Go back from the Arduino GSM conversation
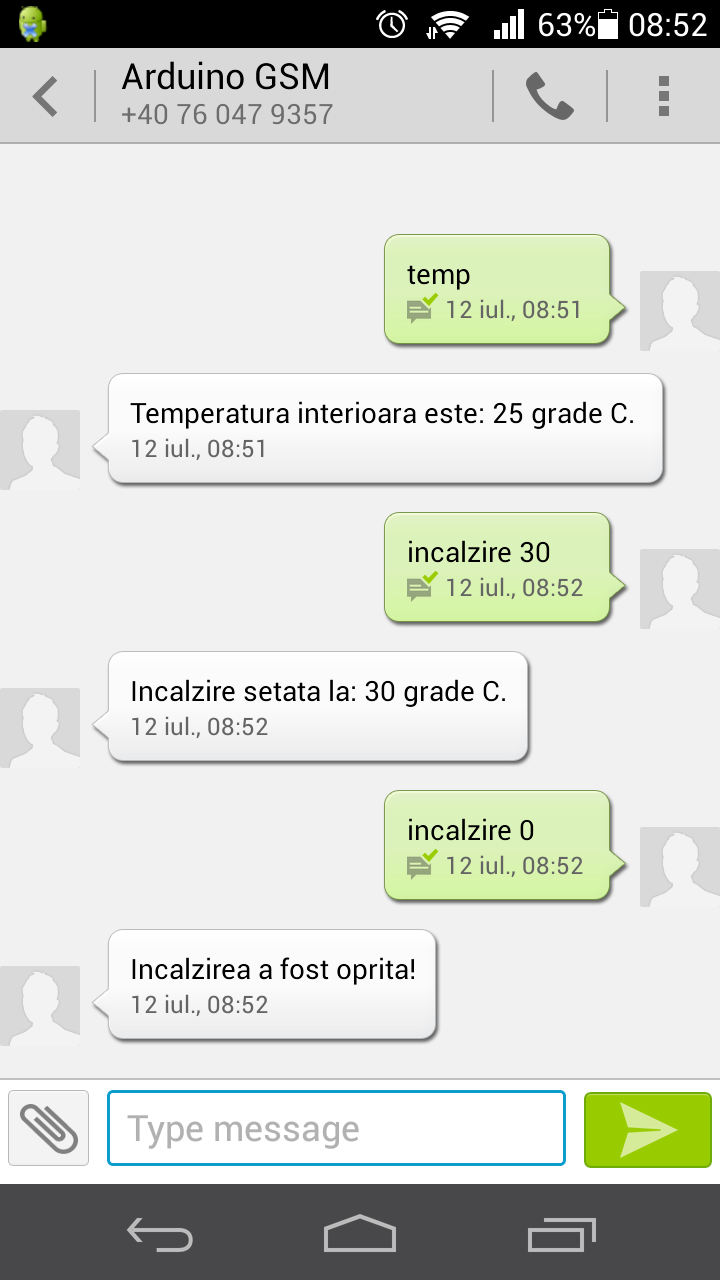 [45, 96]
